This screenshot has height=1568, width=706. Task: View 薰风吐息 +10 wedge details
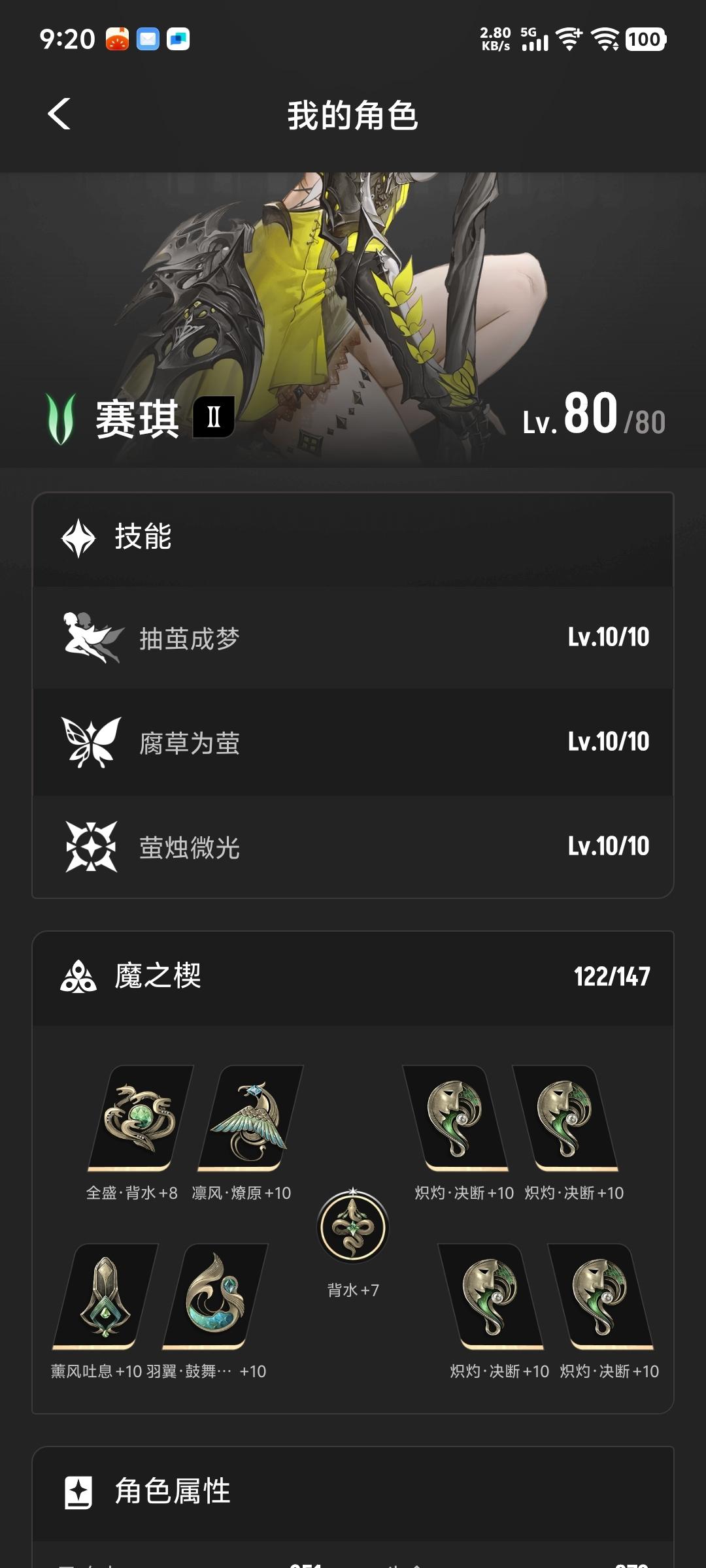pyautogui.click(x=105, y=1296)
